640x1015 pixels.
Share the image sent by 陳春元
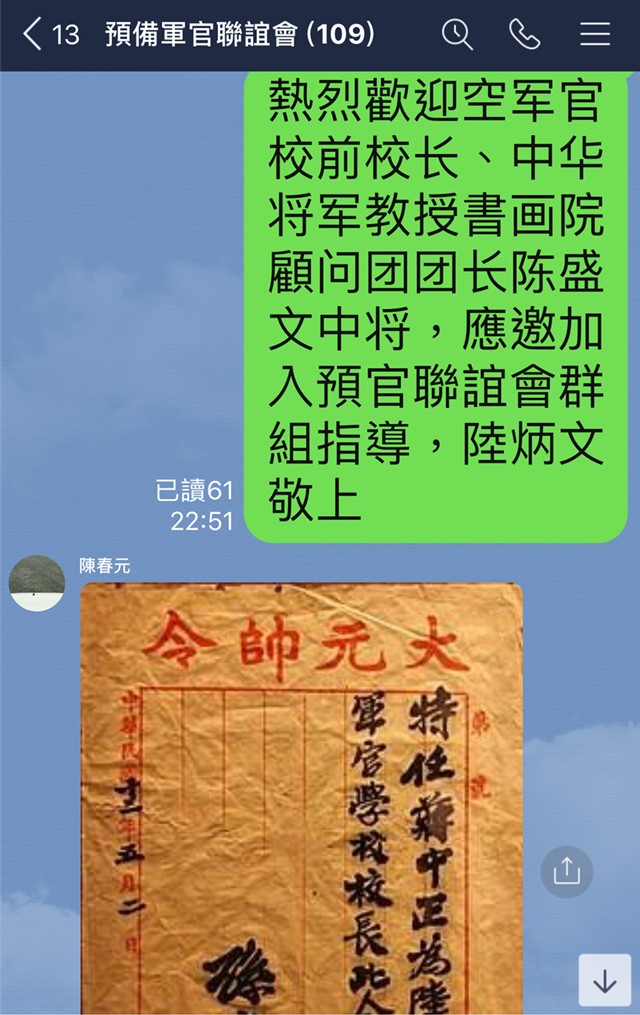pos(567,872)
